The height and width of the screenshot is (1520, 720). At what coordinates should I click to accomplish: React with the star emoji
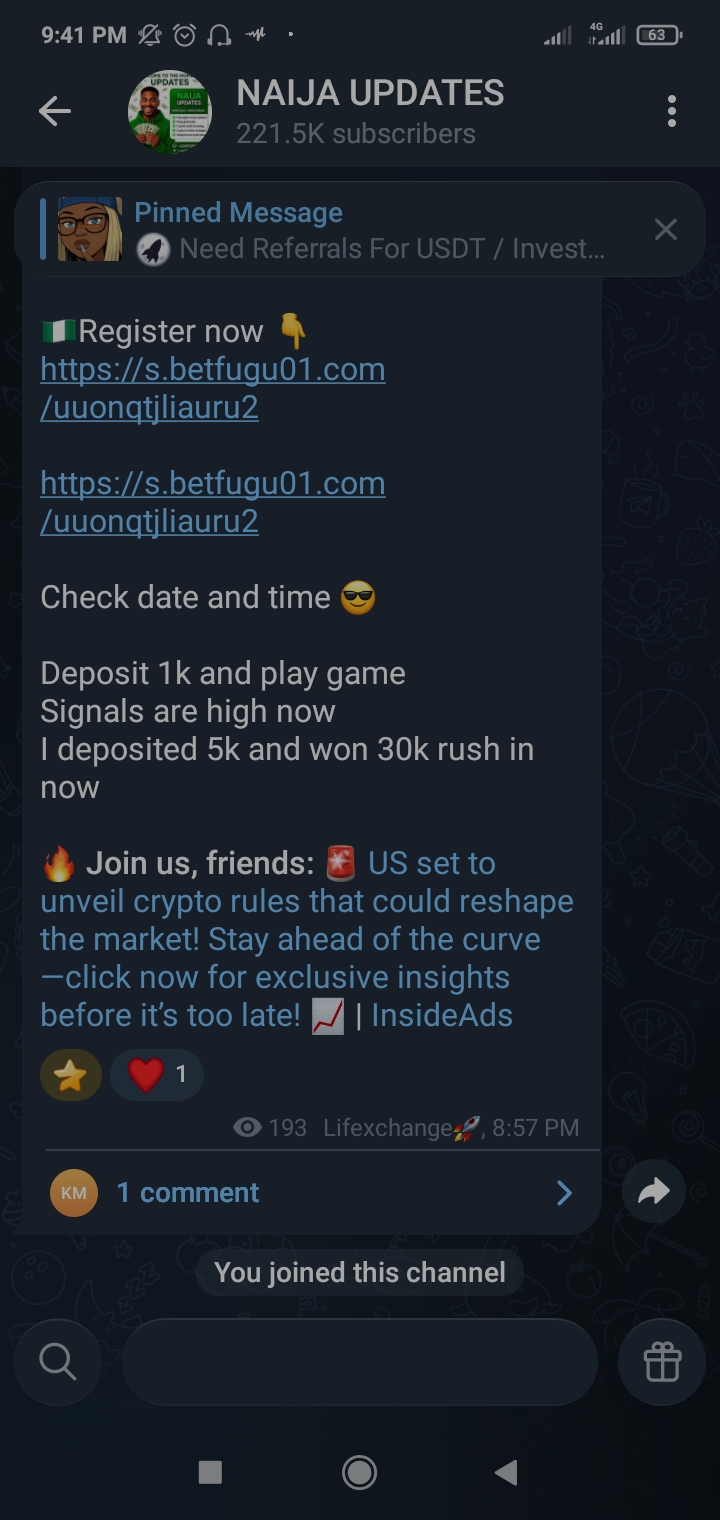[70, 1075]
